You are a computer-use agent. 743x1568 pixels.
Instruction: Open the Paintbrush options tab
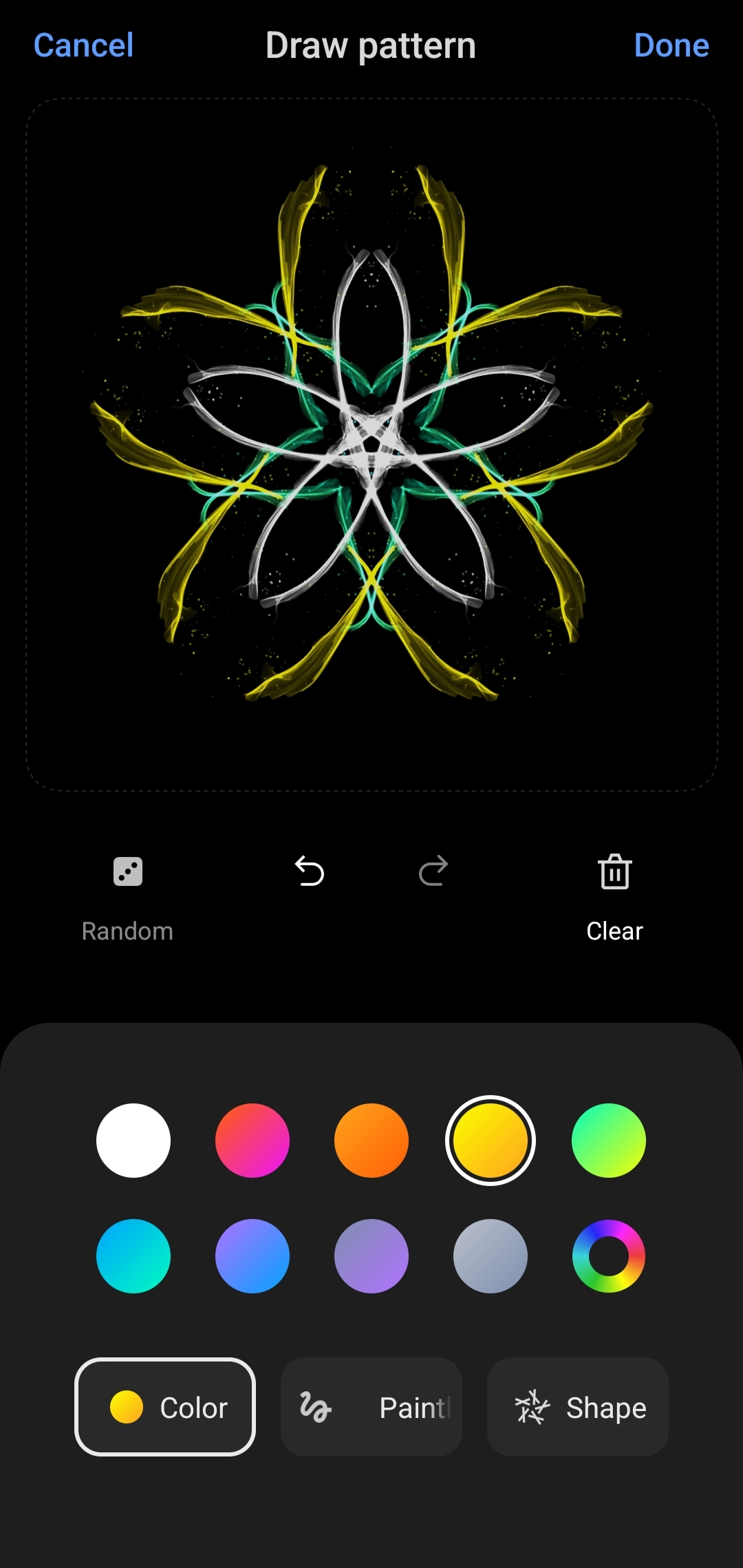[371, 1407]
